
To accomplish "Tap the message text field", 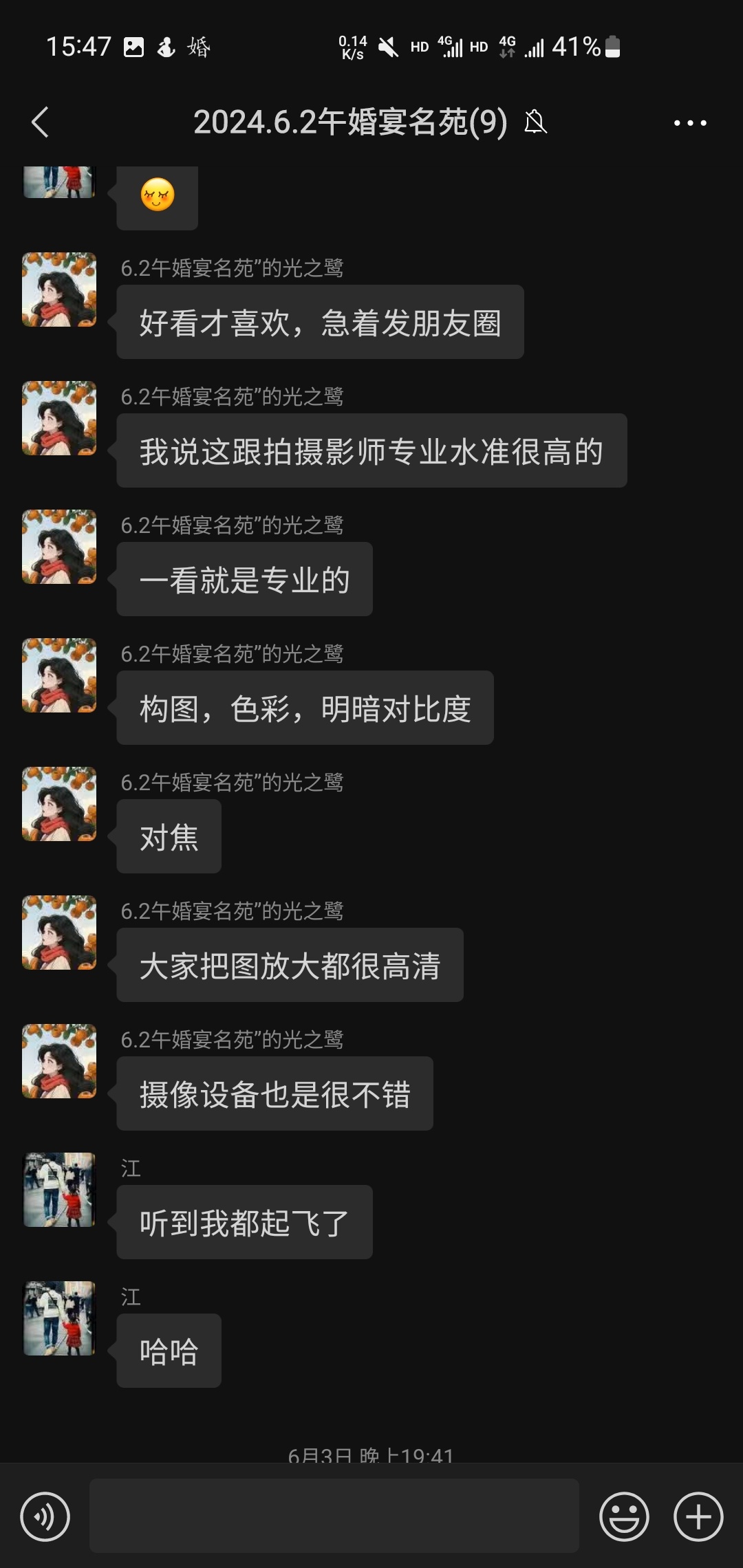I will [x=334, y=1516].
